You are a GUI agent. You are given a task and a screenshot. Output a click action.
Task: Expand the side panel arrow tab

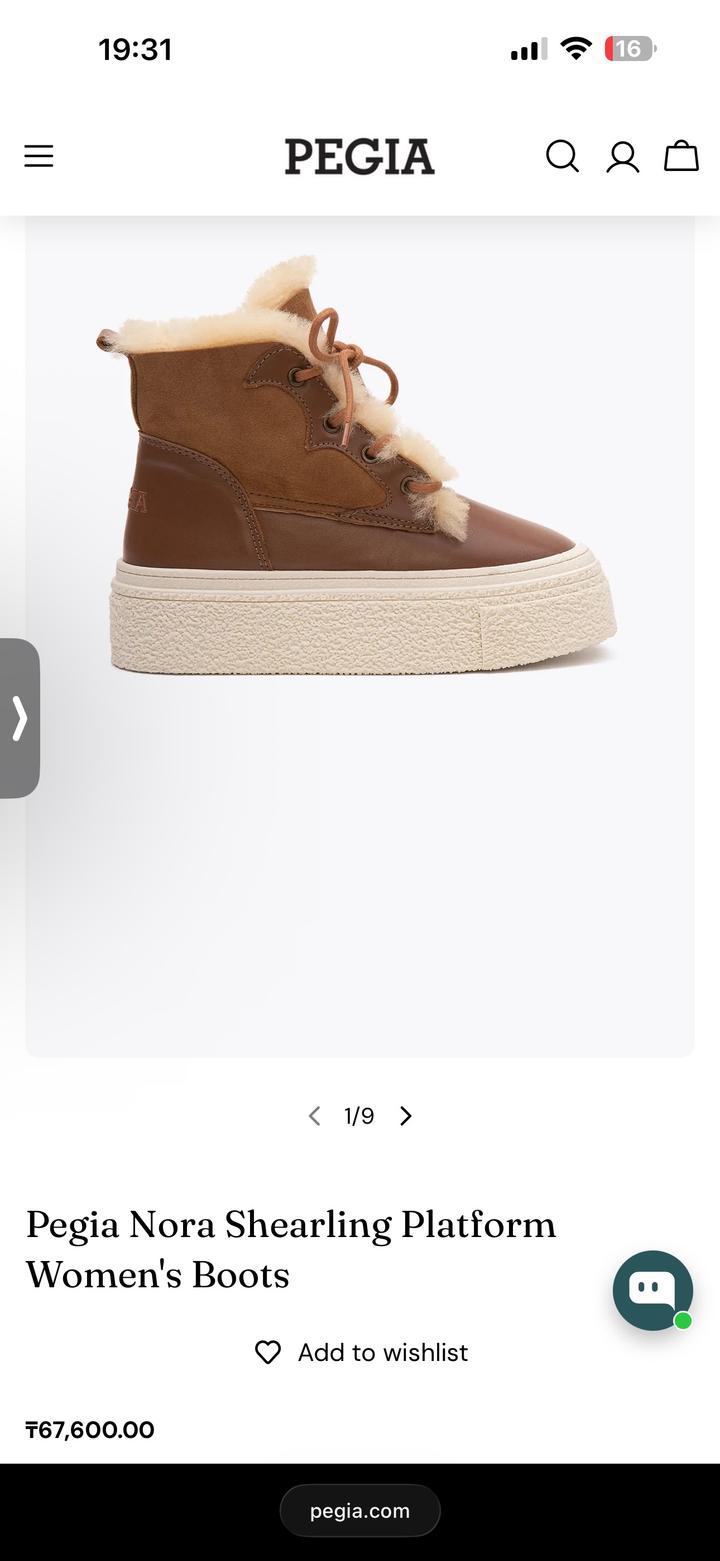click(x=19, y=718)
